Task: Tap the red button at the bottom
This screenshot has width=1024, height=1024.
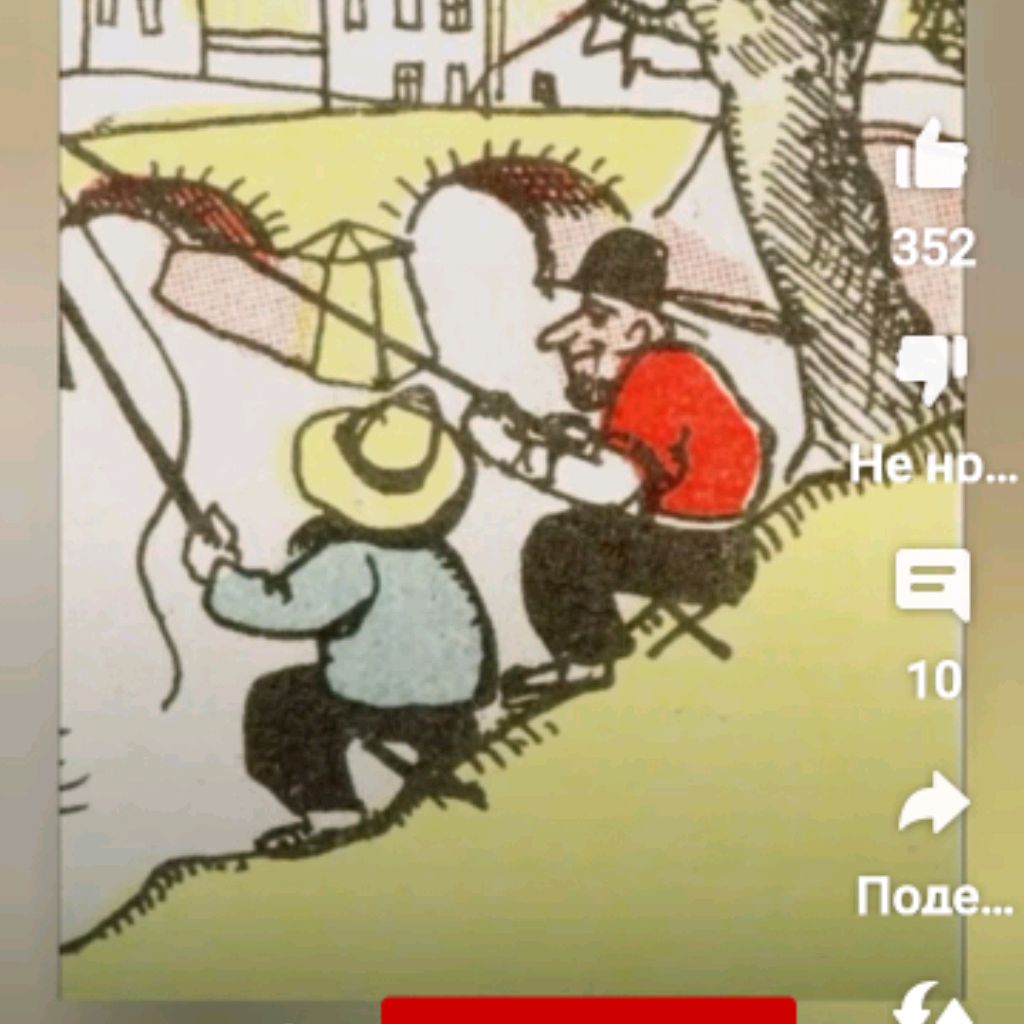Action: tap(588, 1010)
